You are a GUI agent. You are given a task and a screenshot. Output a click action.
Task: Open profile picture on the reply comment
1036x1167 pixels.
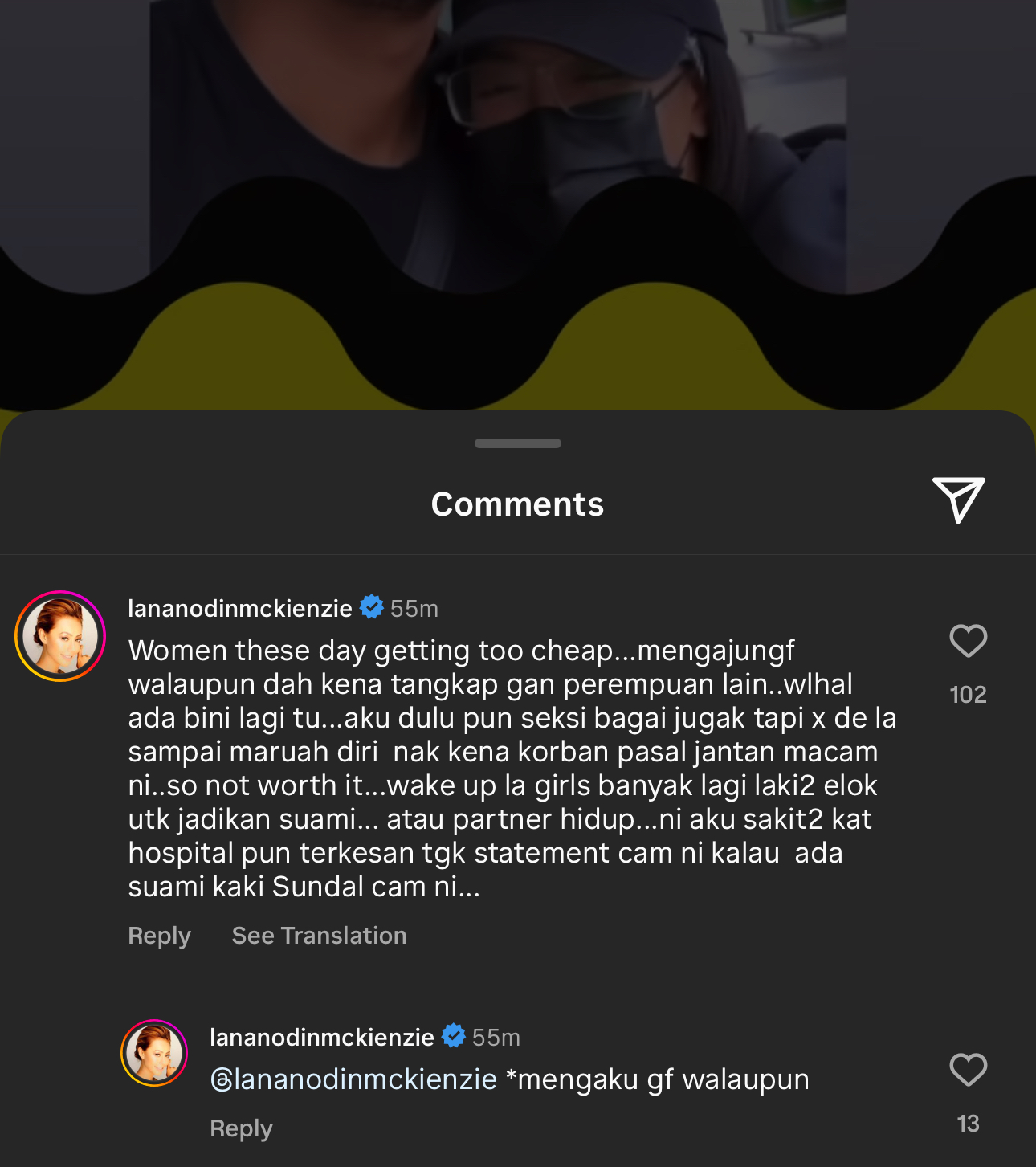154,1053
